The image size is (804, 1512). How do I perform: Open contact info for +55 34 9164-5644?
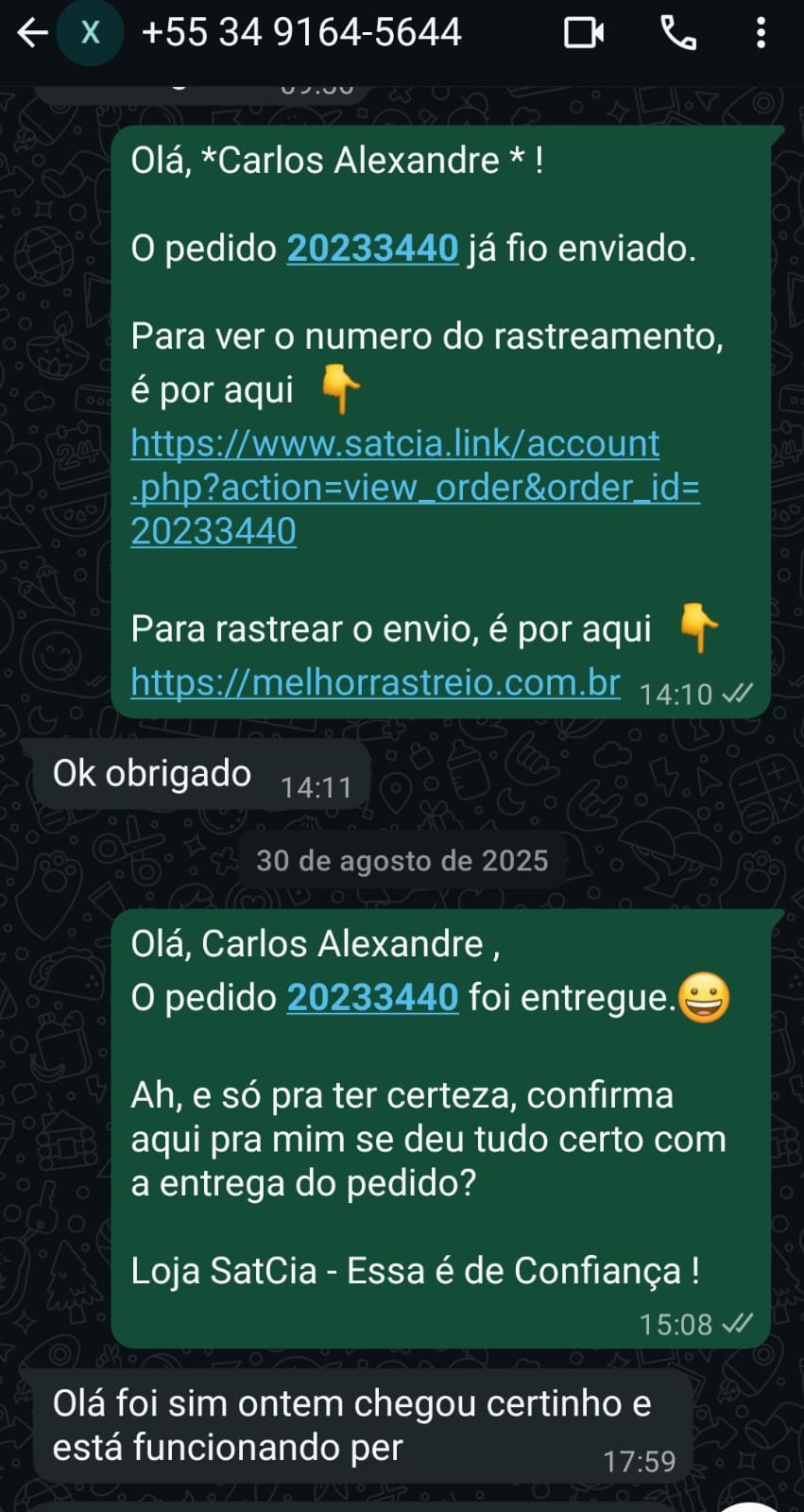pos(300,33)
